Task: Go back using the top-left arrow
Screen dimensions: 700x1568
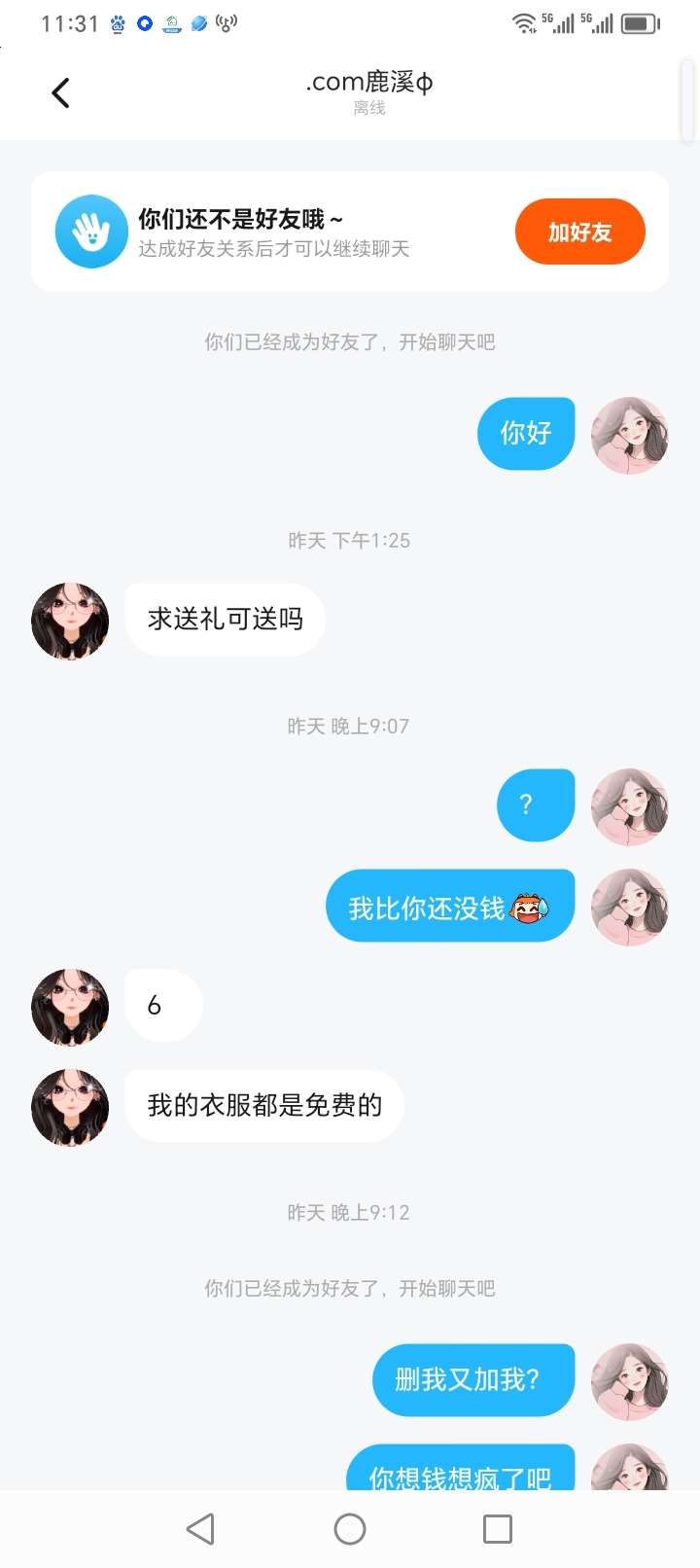Action: (60, 93)
